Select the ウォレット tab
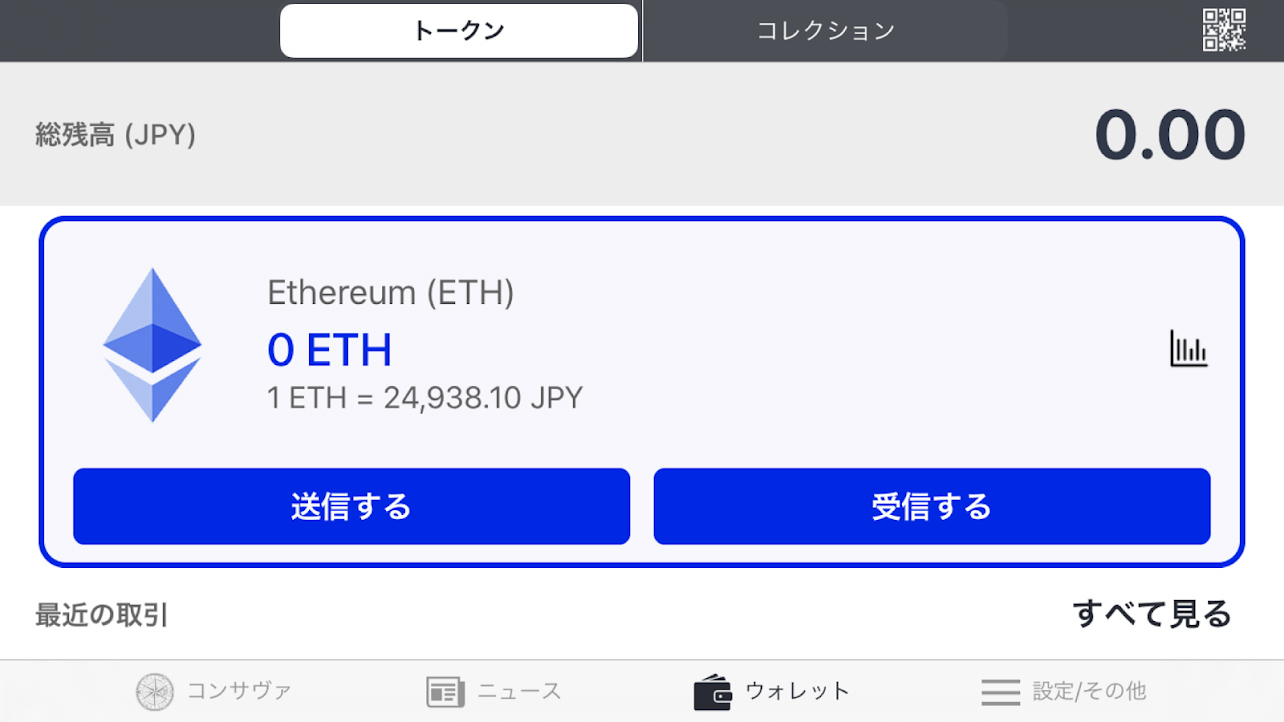 pos(772,691)
